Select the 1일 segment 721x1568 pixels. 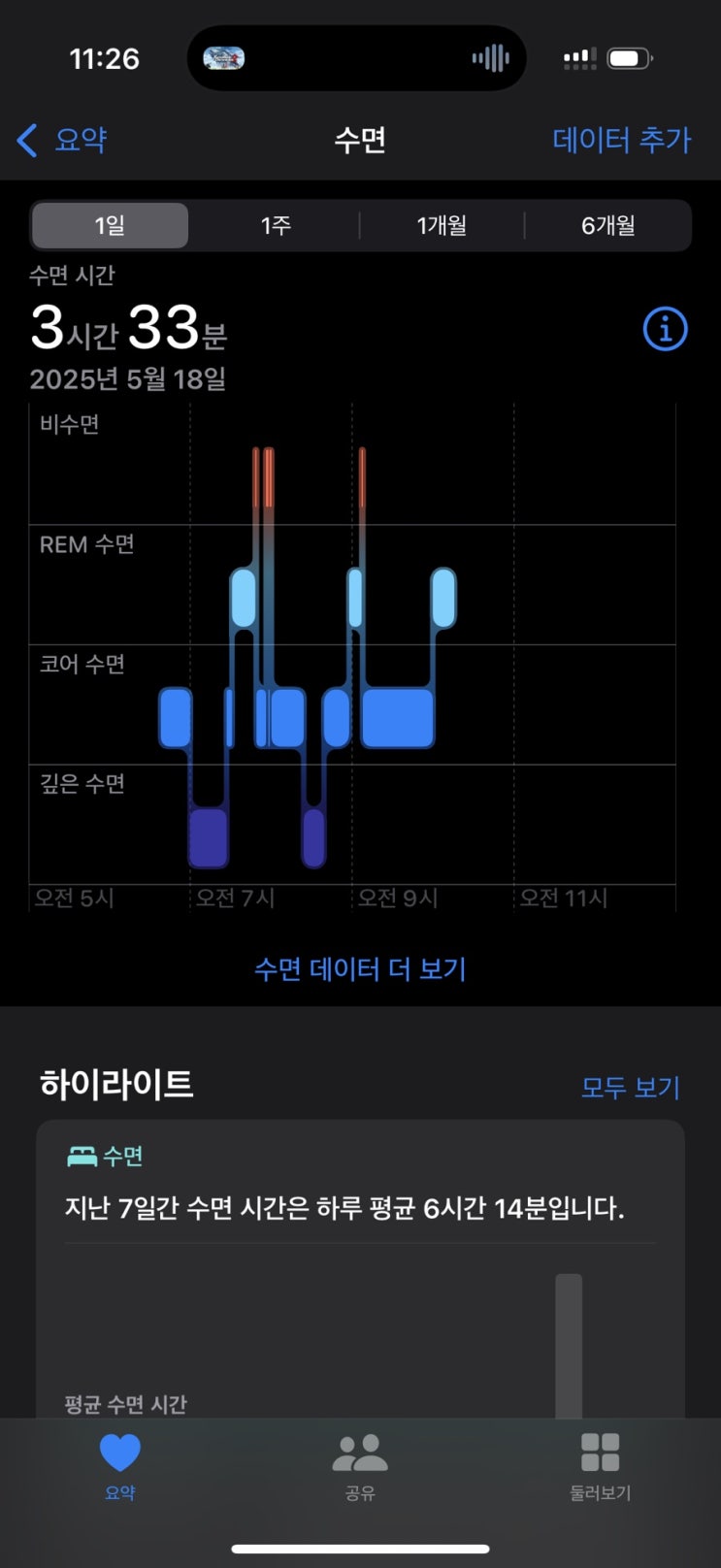pyautogui.click(x=110, y=226)
